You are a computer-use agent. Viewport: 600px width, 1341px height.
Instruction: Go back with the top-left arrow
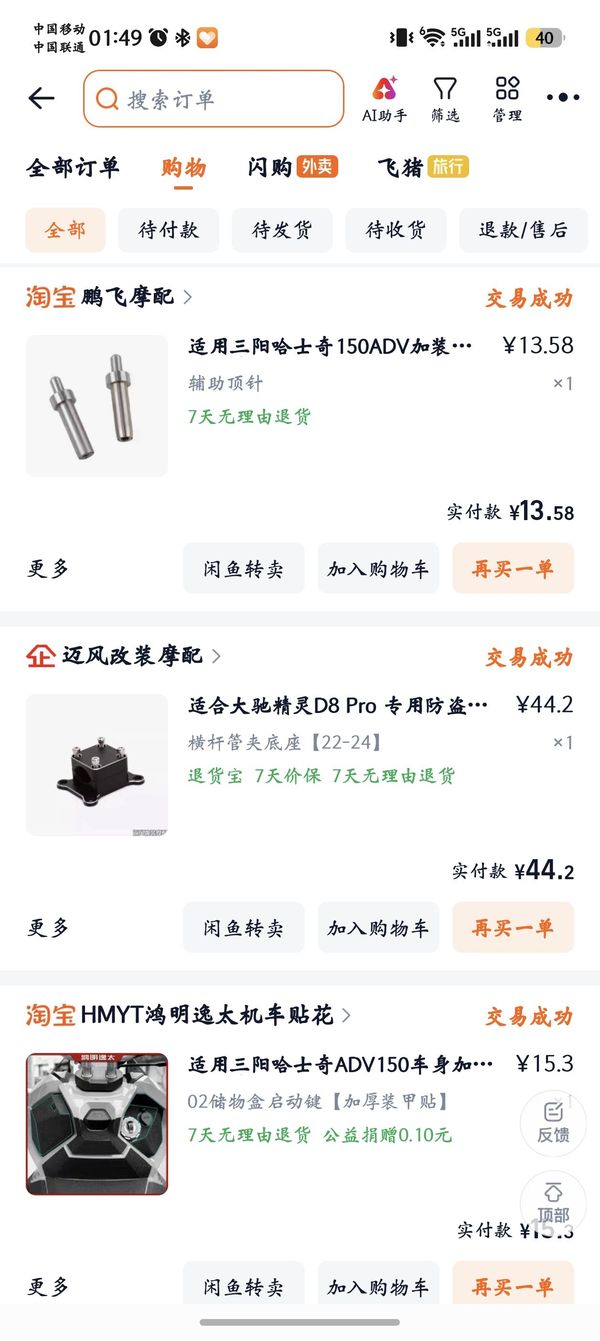coord(41,98)
